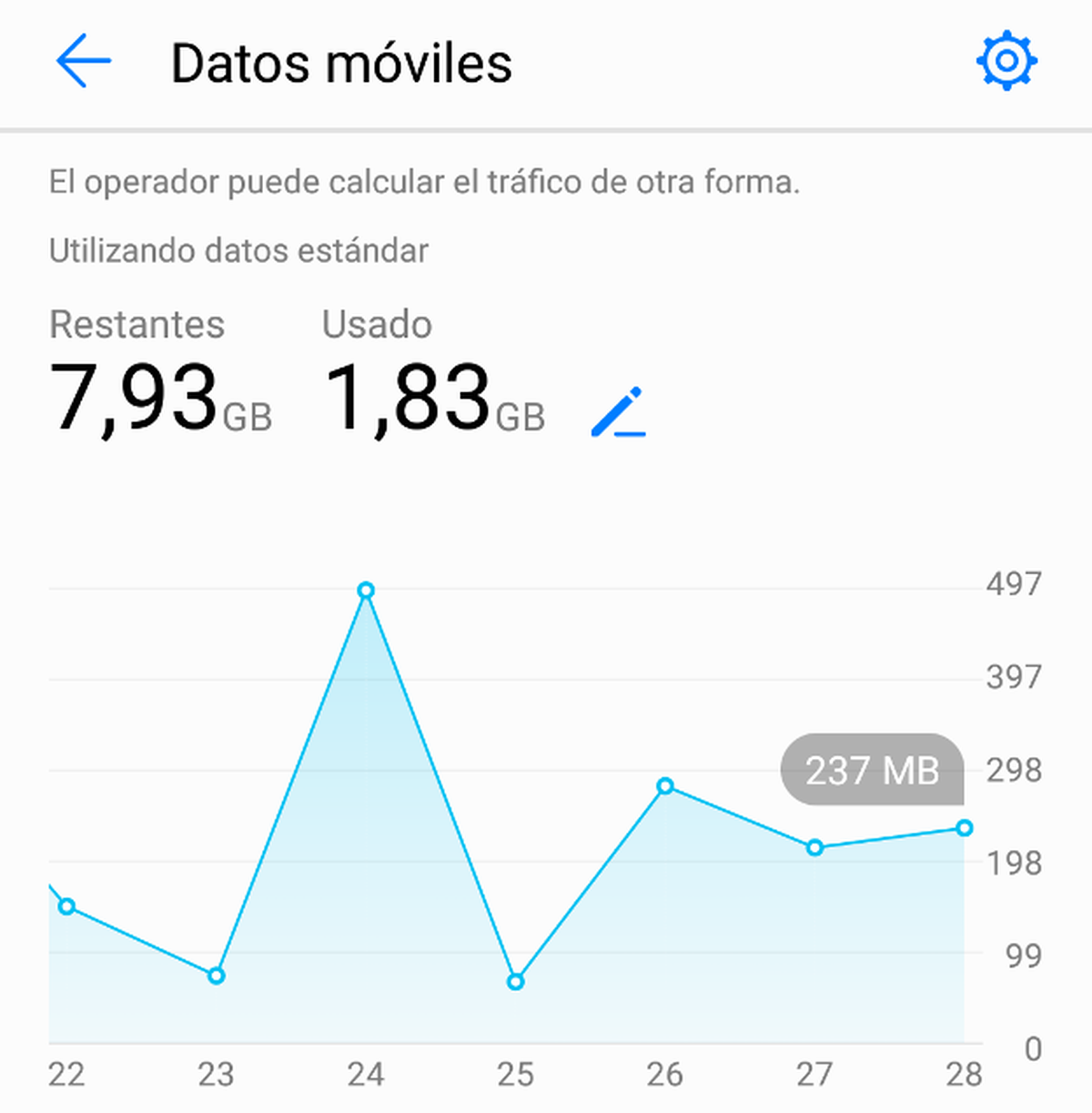Tap the Datos móviles title

click(x=341, y=62)
